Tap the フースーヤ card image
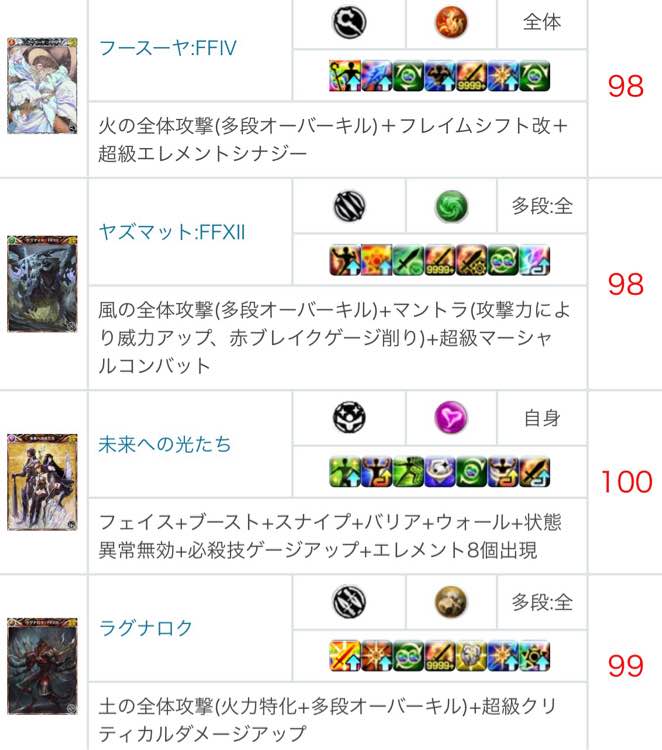Image resolution: width=662 pixels, height=750 pixels. point(42,85)
